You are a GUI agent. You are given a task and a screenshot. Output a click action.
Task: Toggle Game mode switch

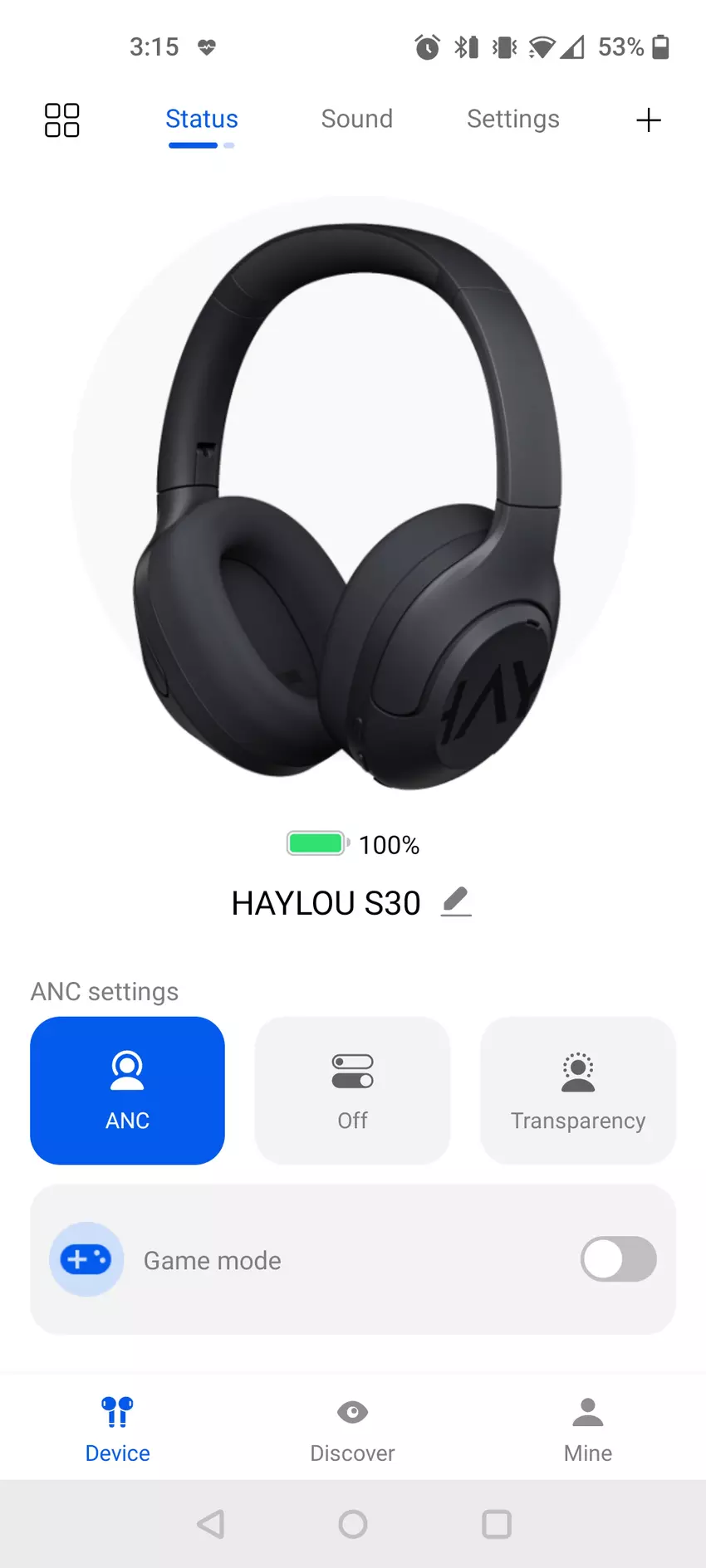pos(618,1259)
